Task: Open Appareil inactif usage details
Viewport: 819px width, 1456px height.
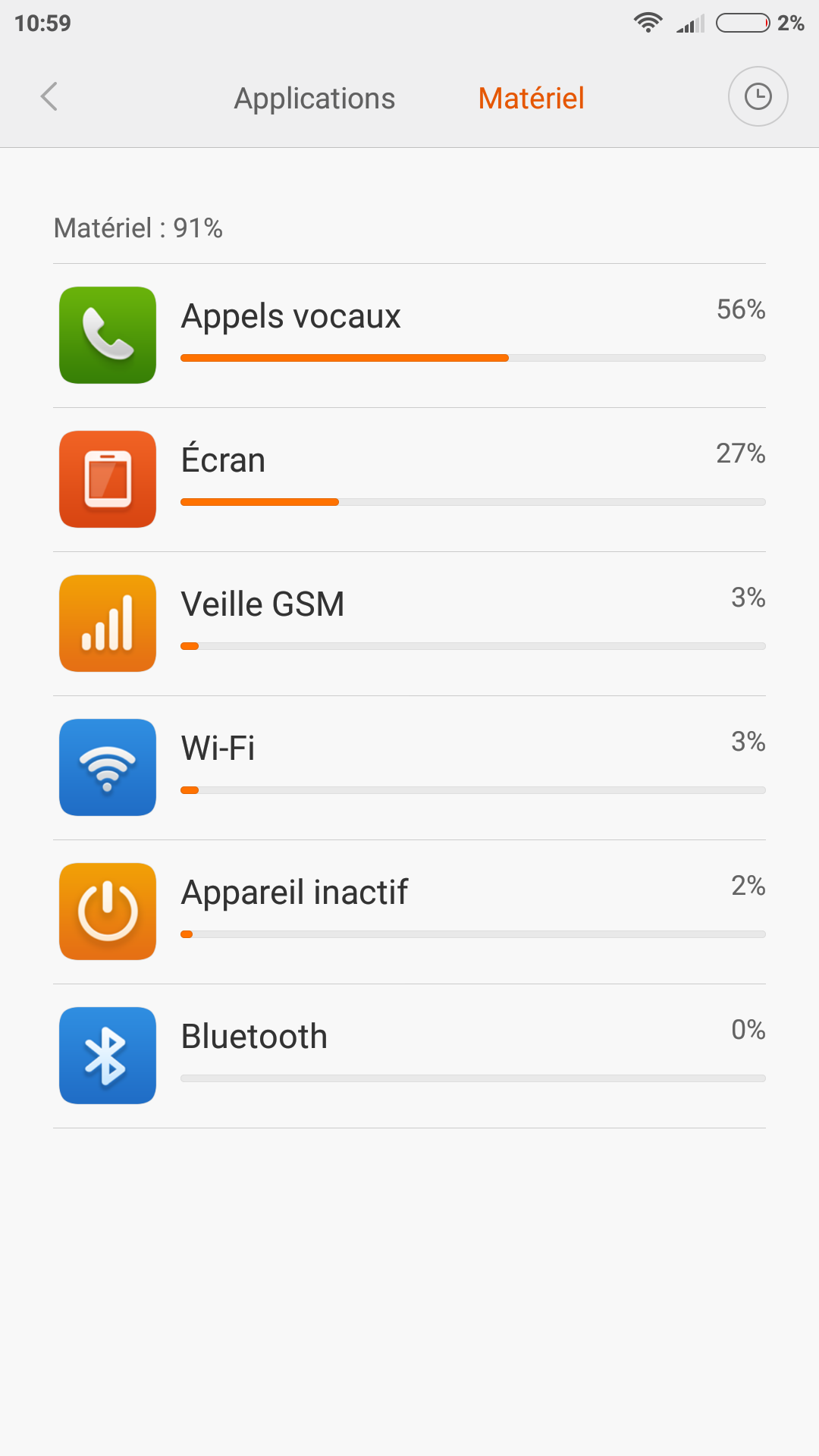Action: click(x=409, y=912)
